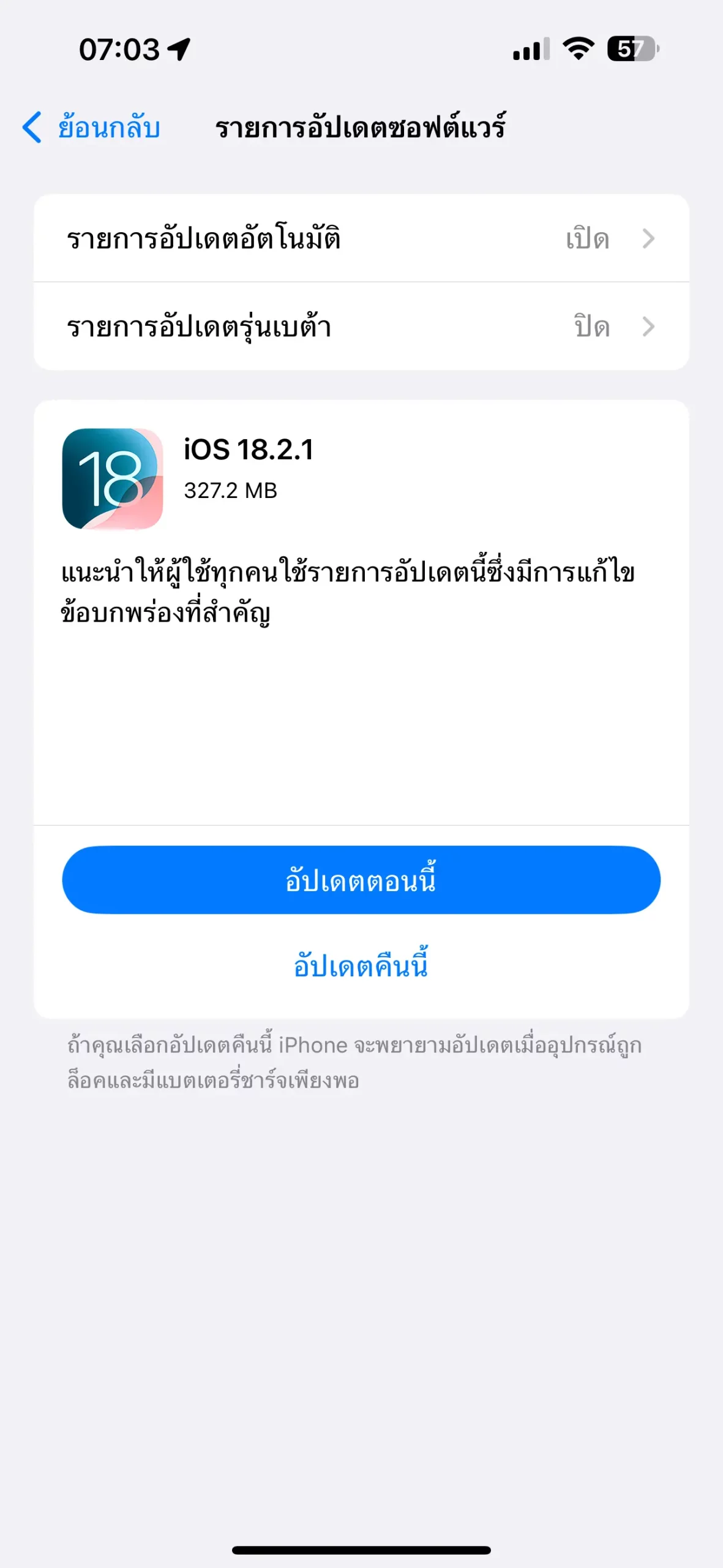Open รายการอัปเดตรุ่นเบต้า settings
723x1568 pixels.
361,326
